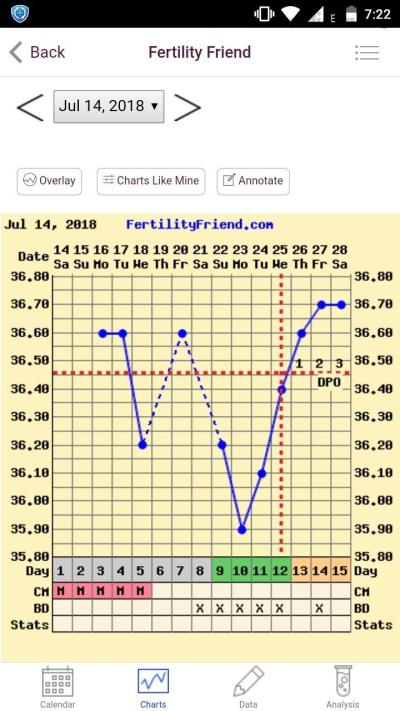This screenshot has height=711, width=400.
Task: Annotate this chart
Action: (253, 181)
